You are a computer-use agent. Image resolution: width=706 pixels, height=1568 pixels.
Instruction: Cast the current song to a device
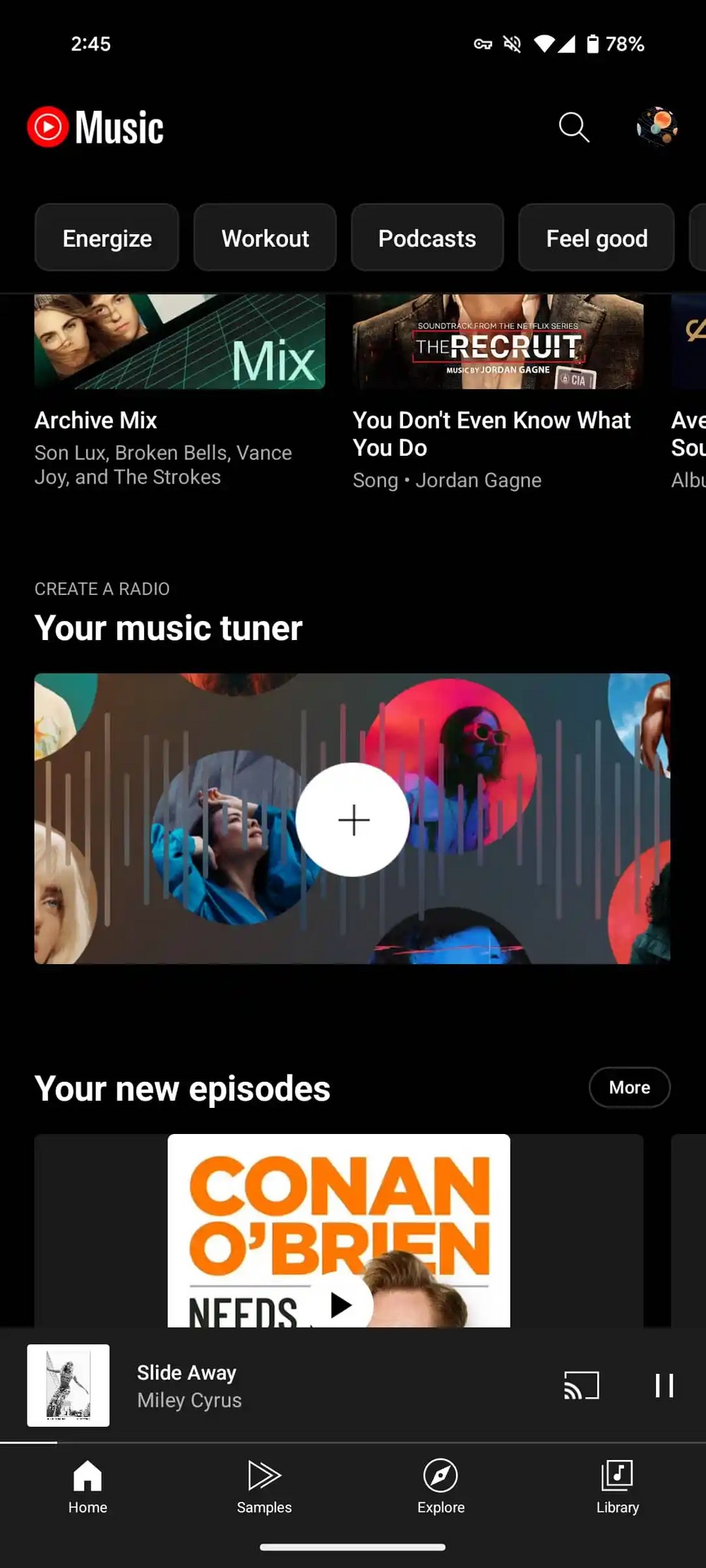(x=581, y=1385)
